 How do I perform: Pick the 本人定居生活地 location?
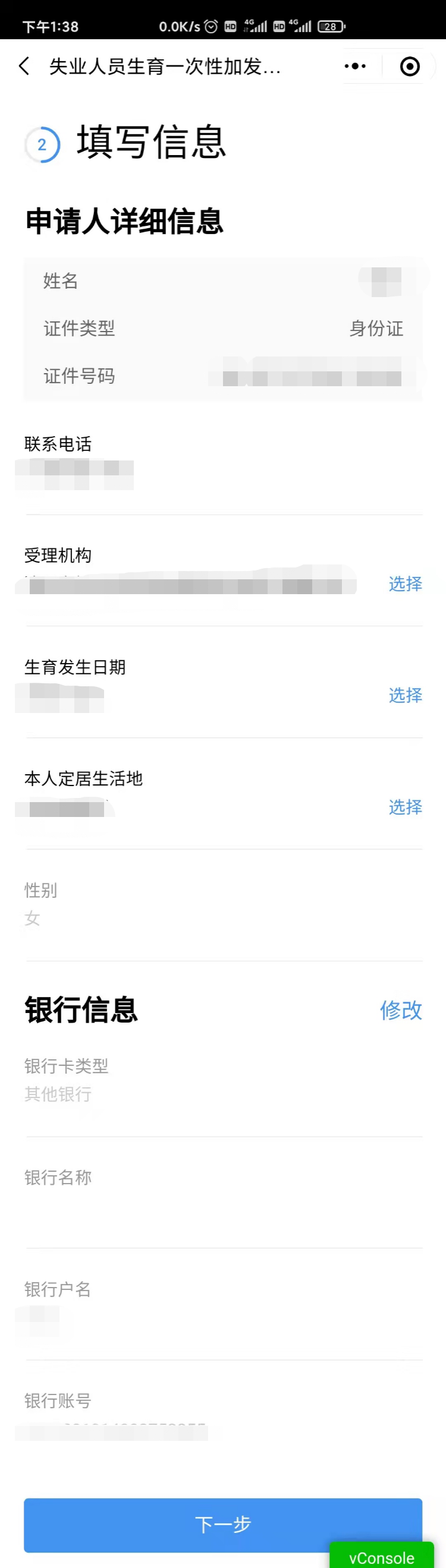405,807
